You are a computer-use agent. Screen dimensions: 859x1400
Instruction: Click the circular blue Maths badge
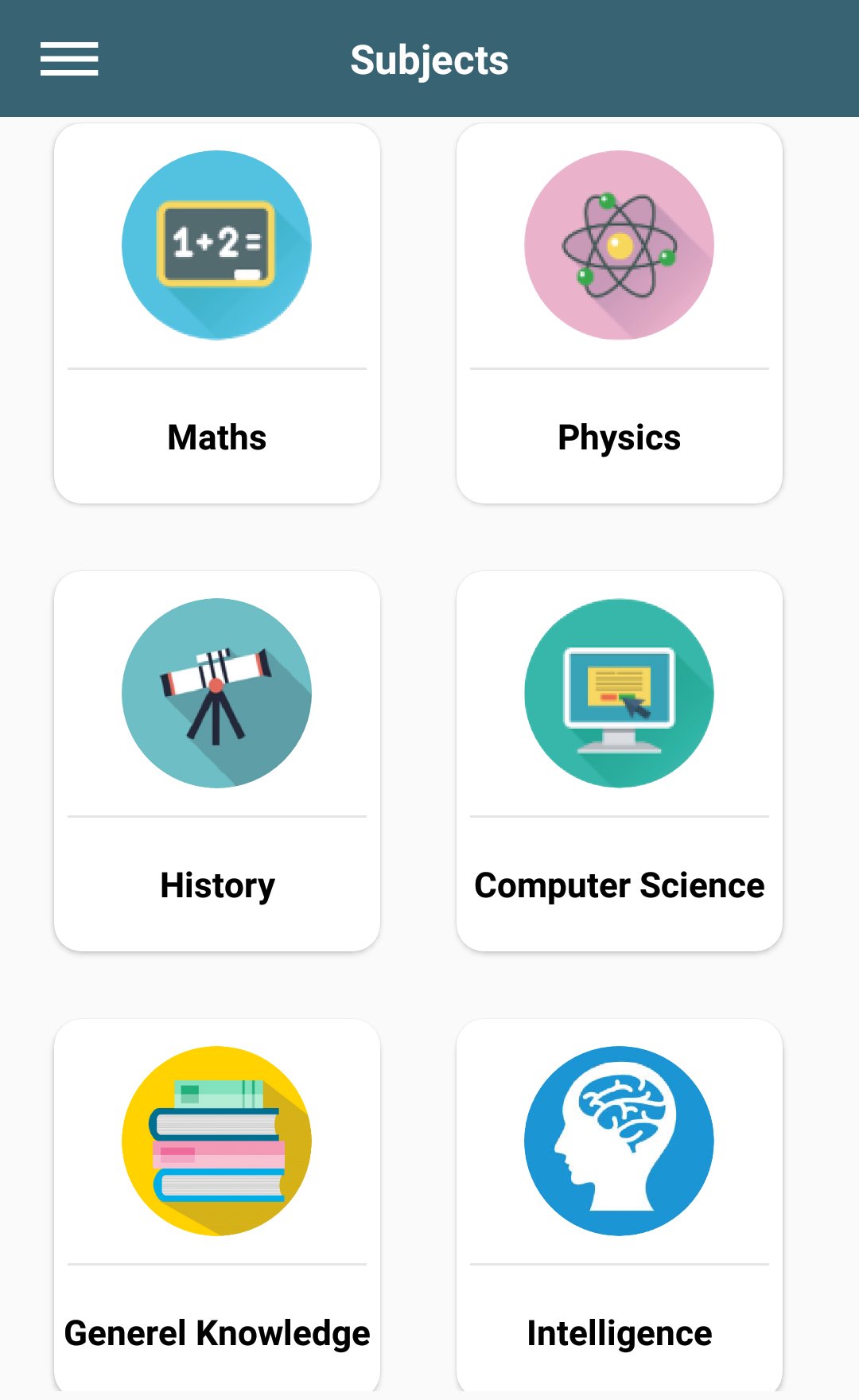pyautogui.click(x=217, y=244)
